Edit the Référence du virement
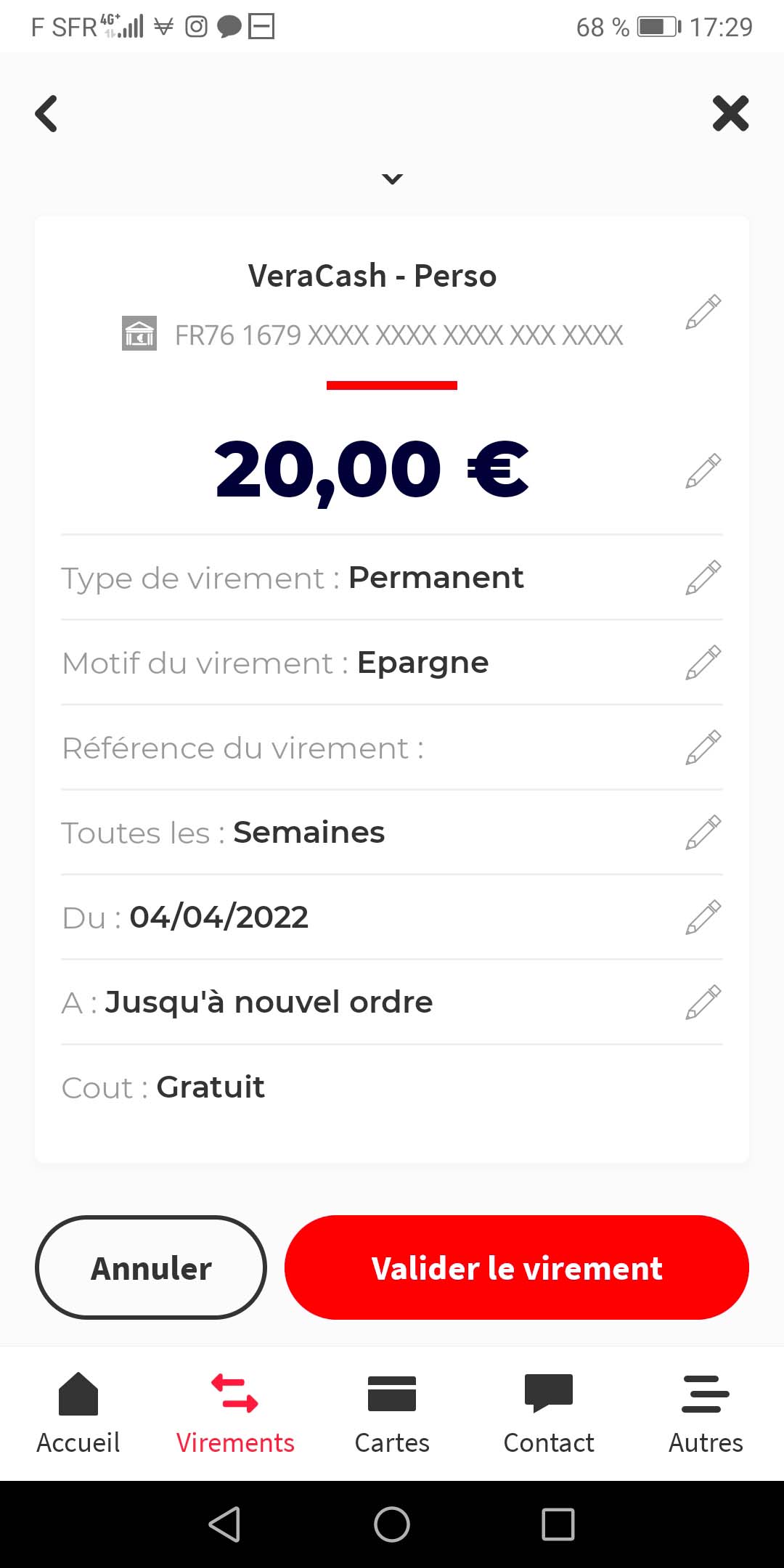Screen dimensions: 784x1568 click(x=703, y=748)
